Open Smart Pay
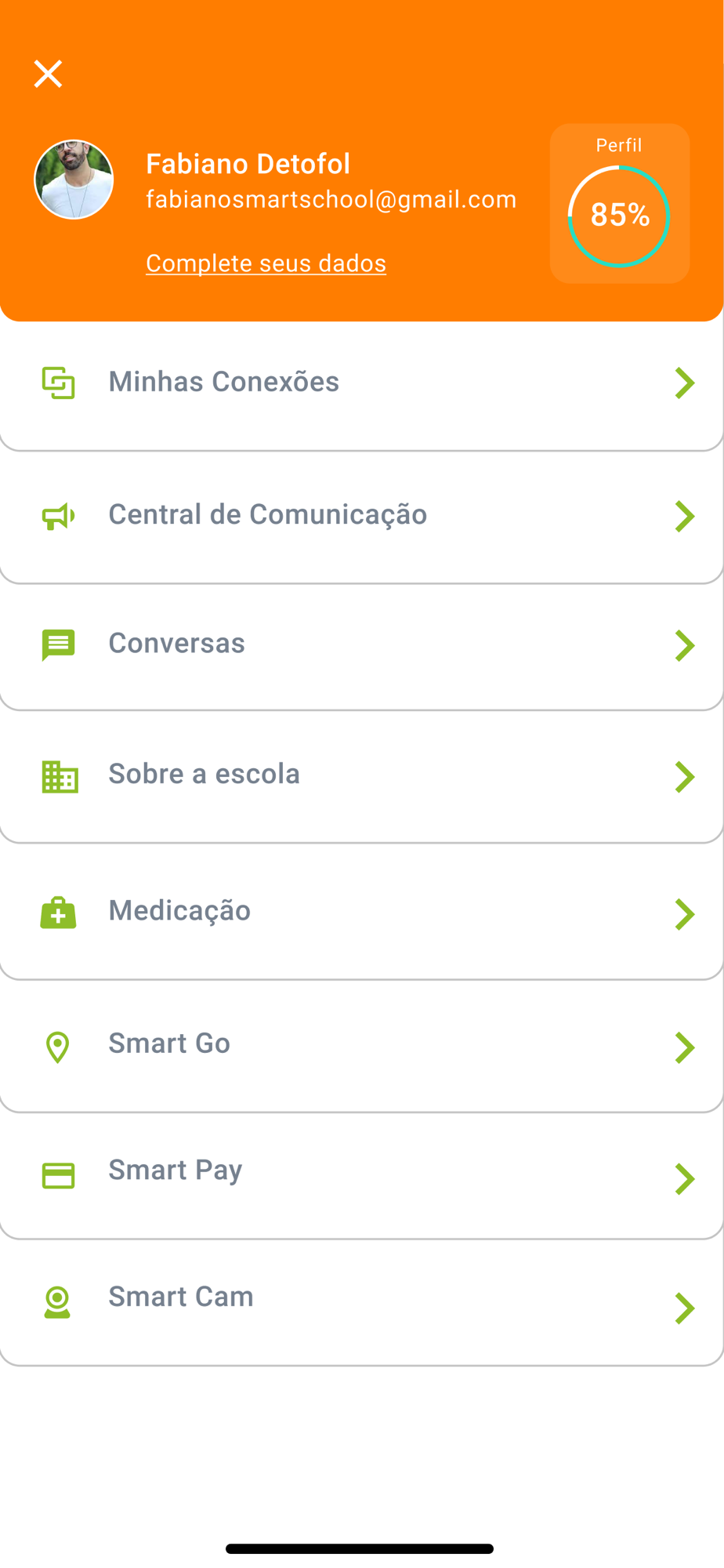 [361, 1175]
